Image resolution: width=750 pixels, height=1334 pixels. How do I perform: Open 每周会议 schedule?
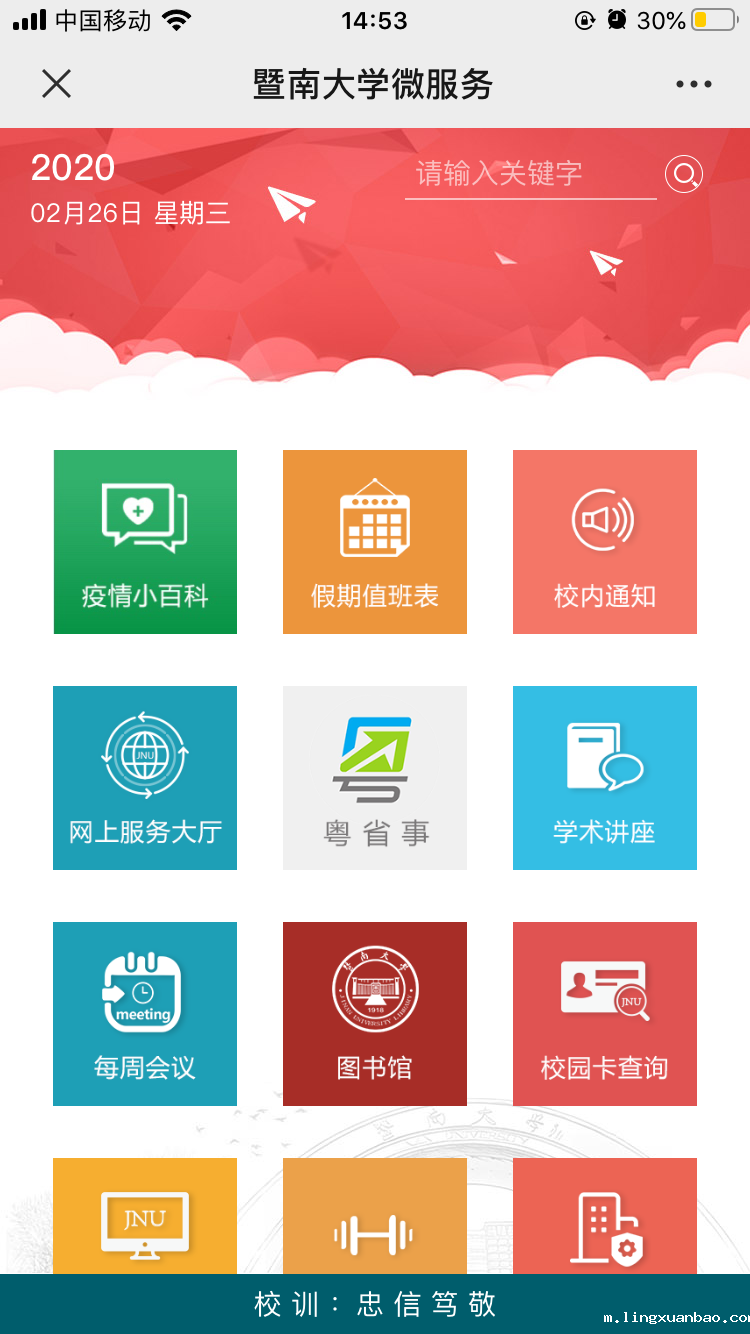click(145, 1014)
